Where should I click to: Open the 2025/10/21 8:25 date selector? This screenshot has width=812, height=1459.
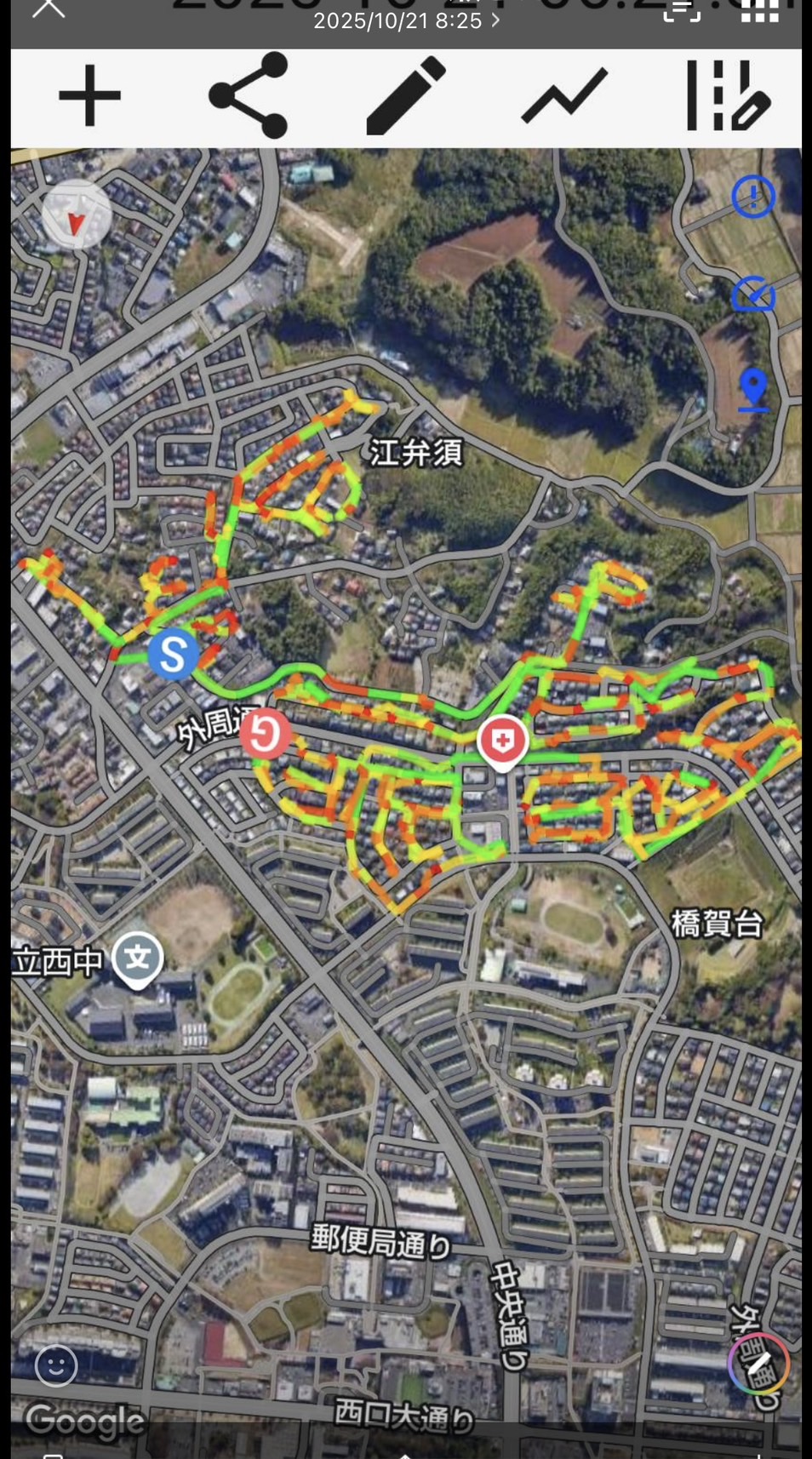click(406, 20)
